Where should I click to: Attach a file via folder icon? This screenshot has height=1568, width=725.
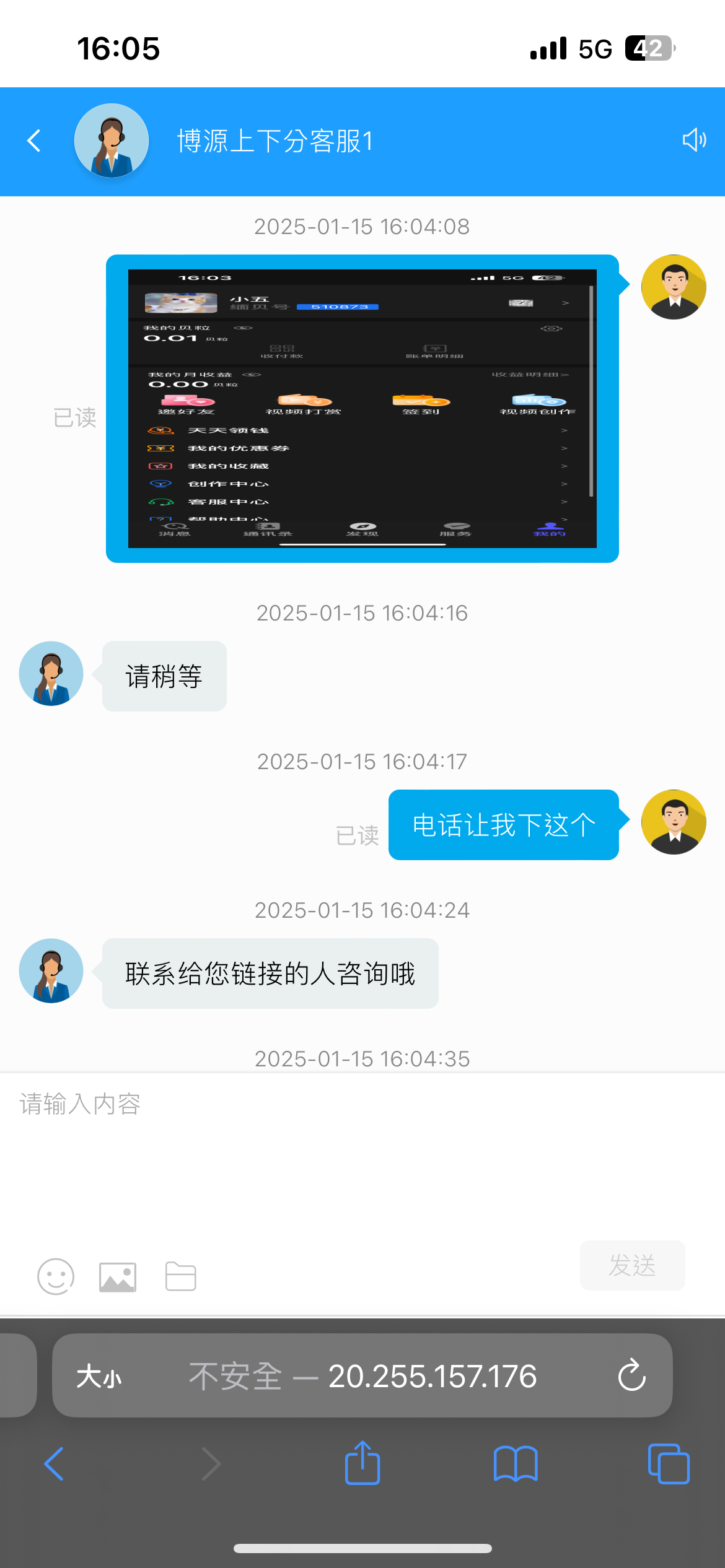coord(181,1277)
